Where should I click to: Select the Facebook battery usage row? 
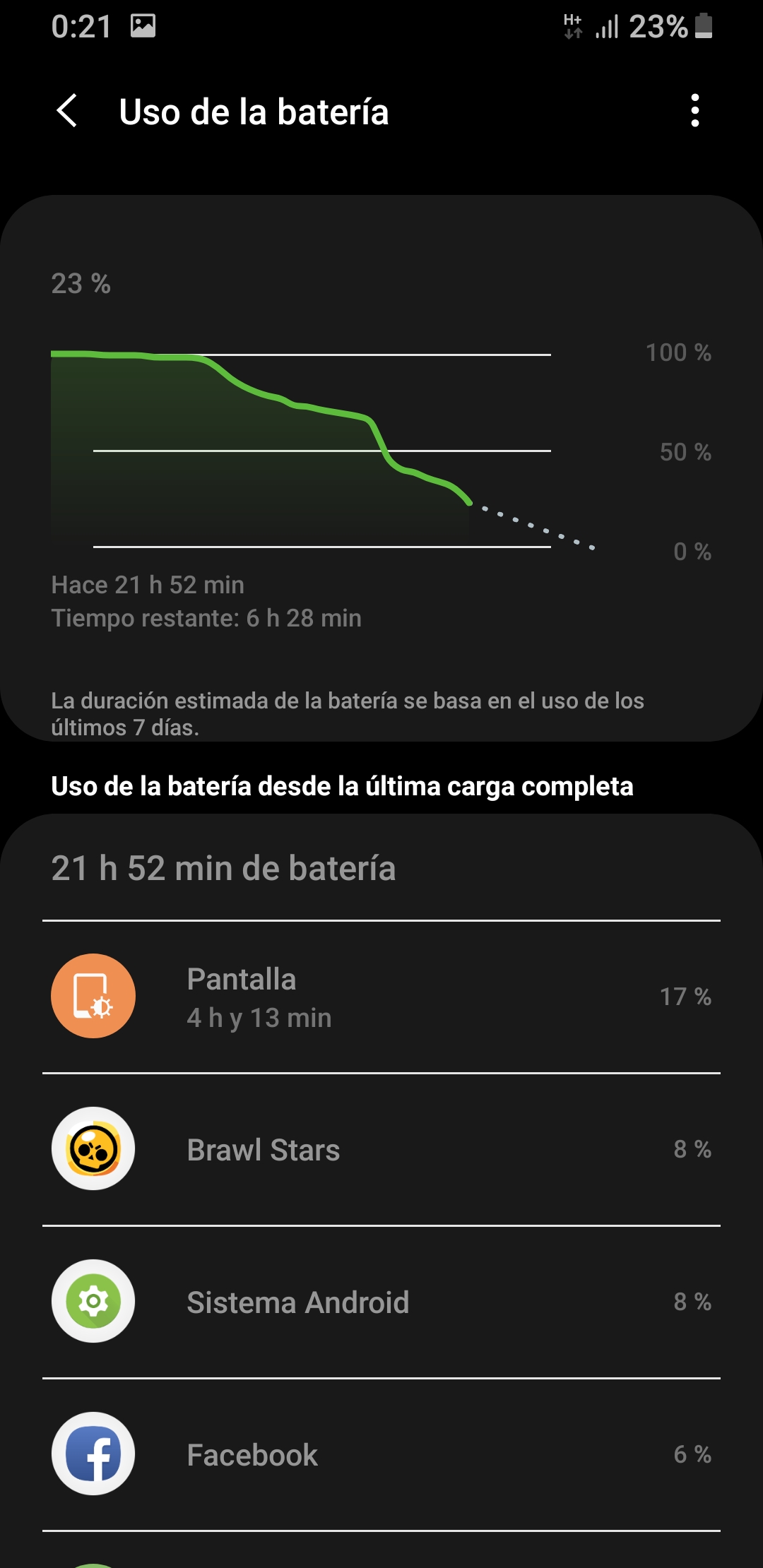tap(381, 1454)
